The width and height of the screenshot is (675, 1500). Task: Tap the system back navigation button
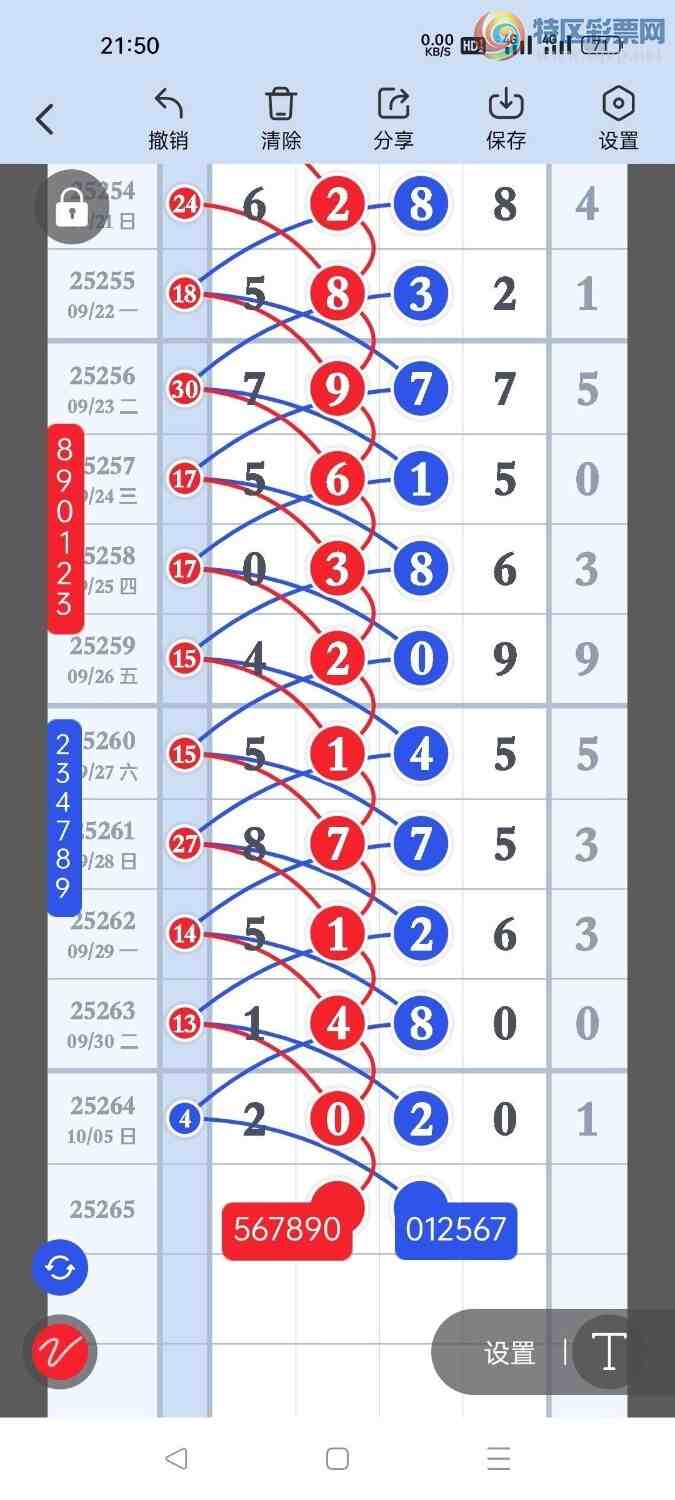pos(176,1458)
